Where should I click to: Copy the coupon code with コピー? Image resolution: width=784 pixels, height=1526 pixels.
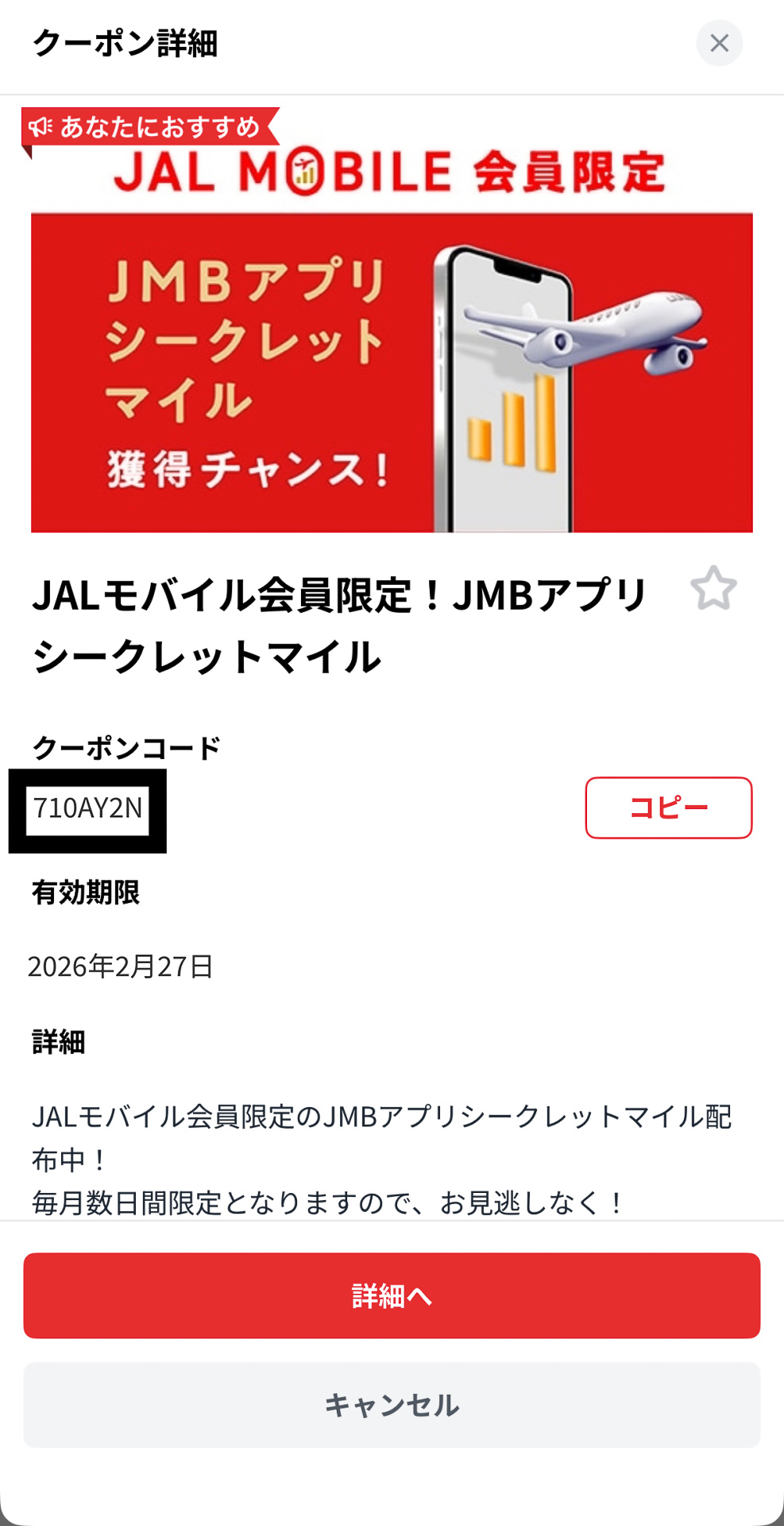tap(668, 808)
